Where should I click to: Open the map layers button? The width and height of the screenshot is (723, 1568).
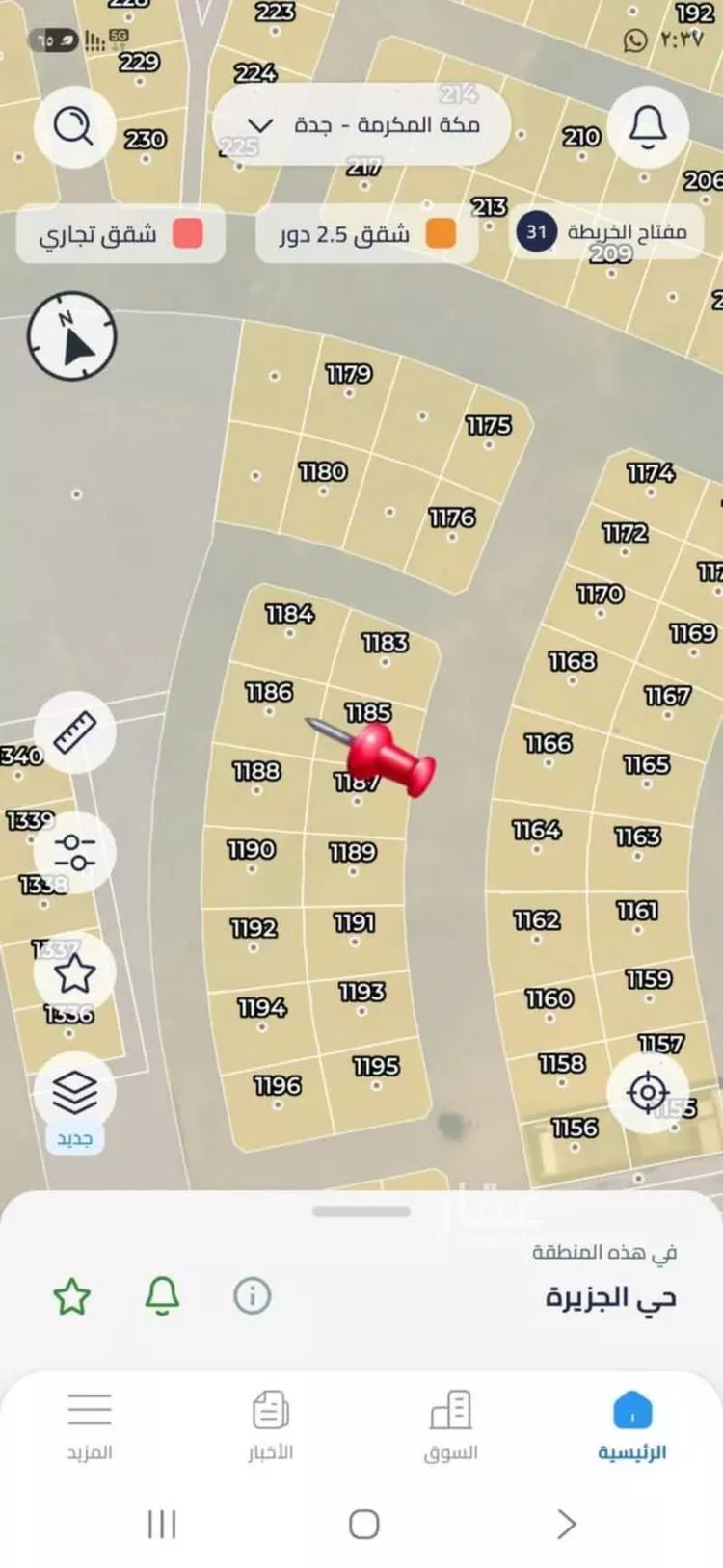pos(74,1093)
